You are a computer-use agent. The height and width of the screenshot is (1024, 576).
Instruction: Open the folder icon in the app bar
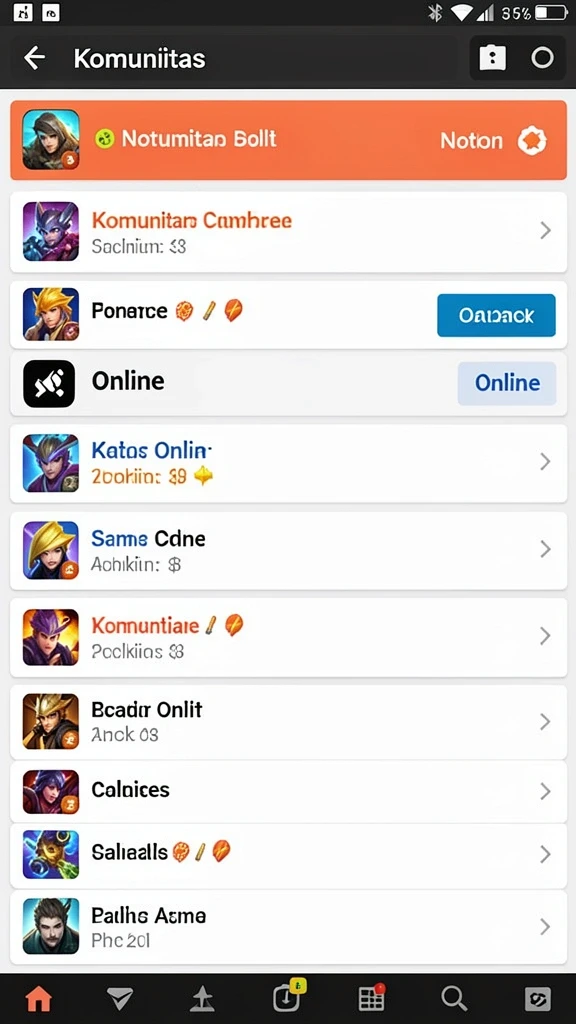(x=492, y=58)
